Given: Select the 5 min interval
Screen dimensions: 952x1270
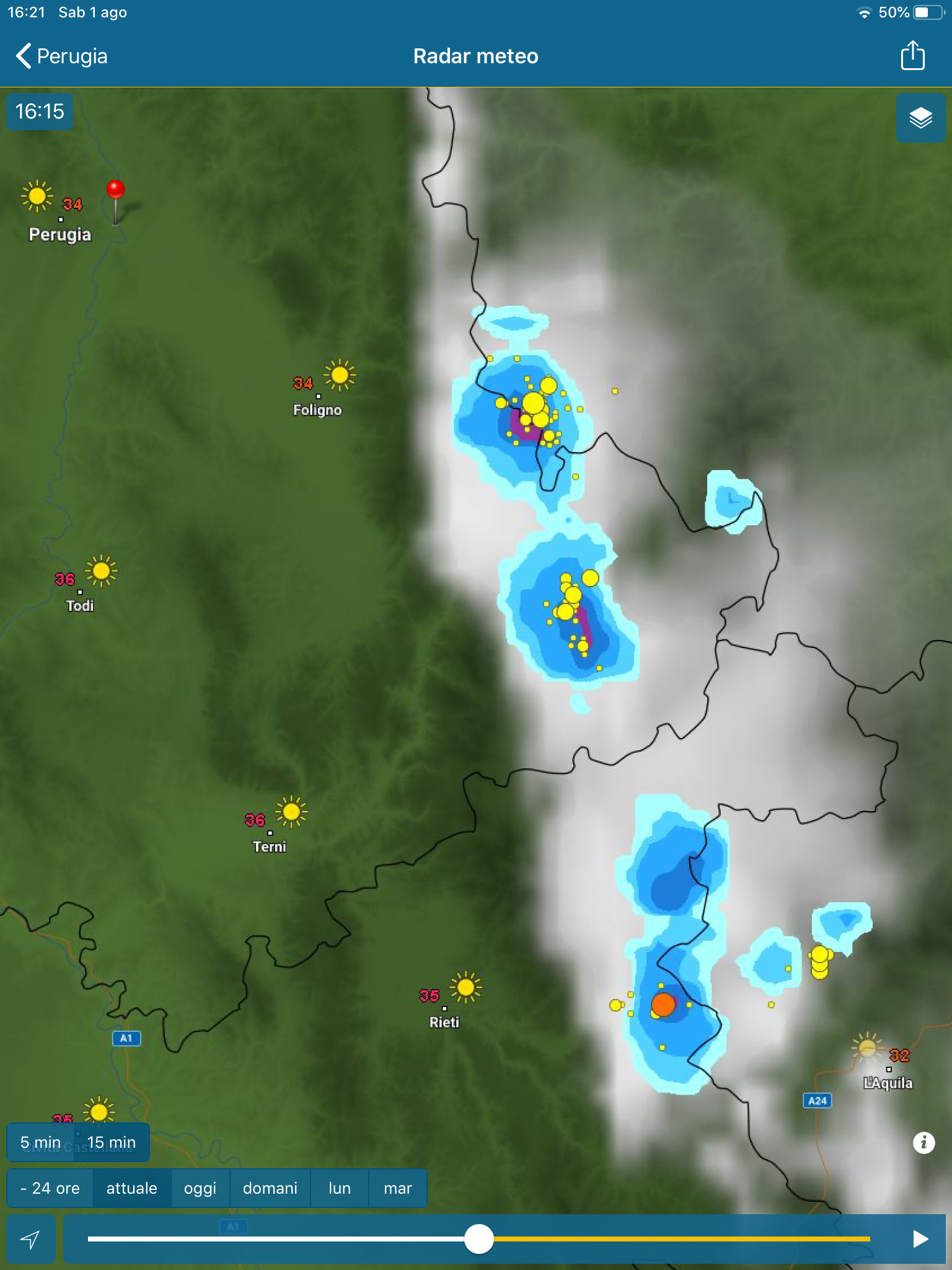Looking at the screenshot, I should (40, 1142).
